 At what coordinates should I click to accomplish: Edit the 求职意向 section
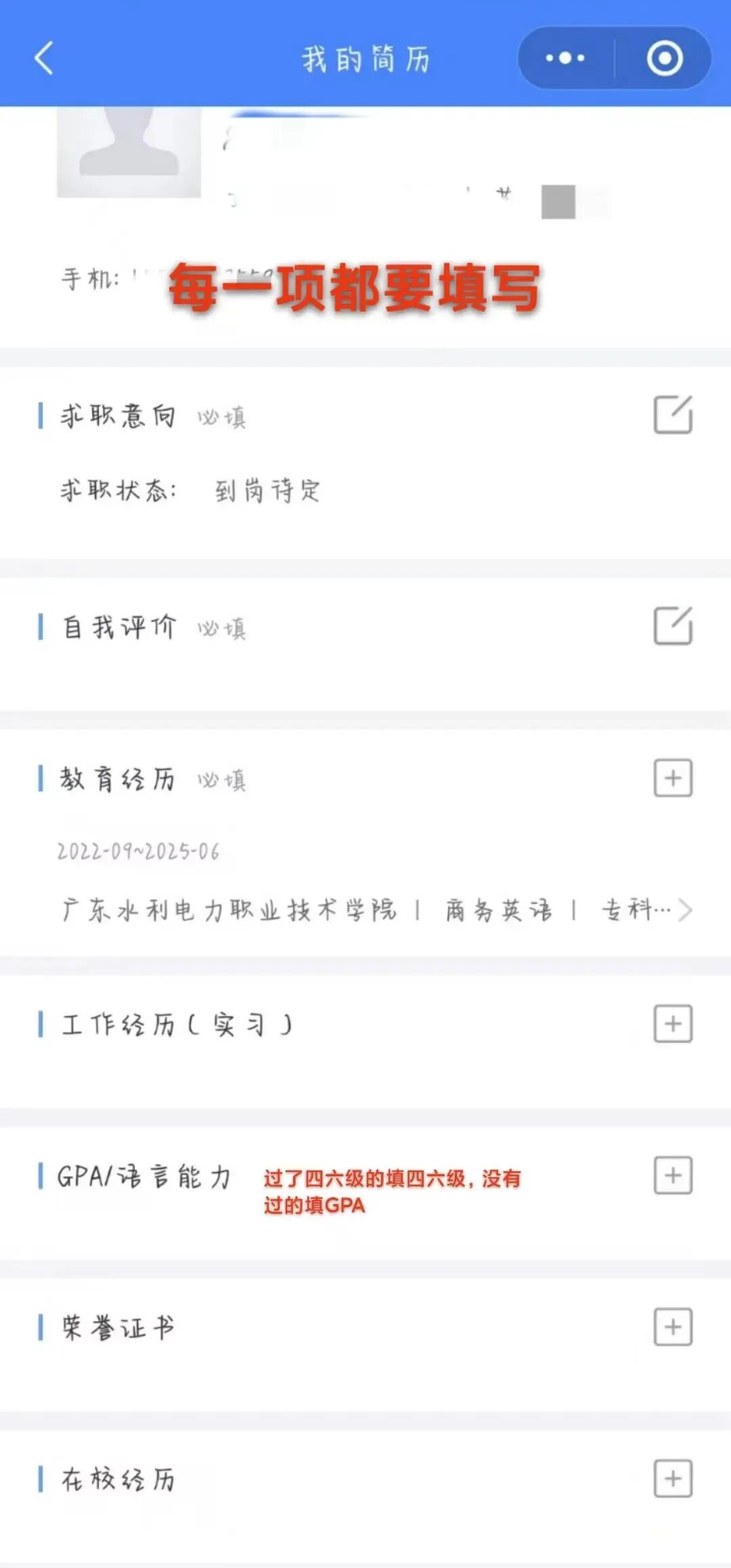[673, 414]
